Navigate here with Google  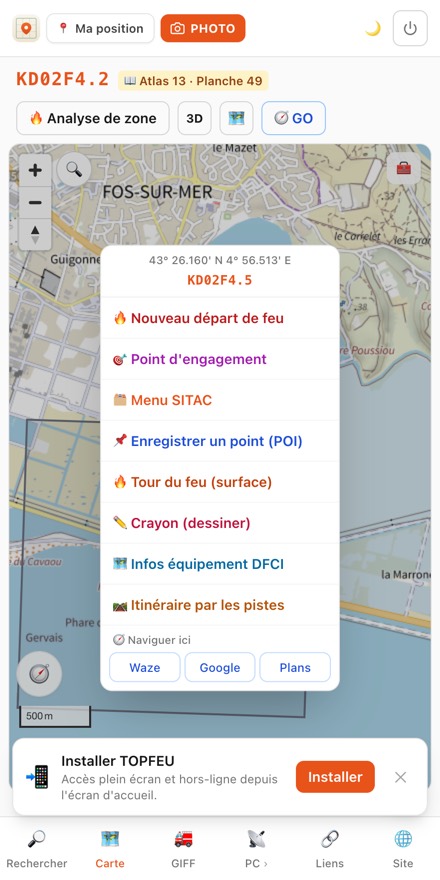pos(220,667)
